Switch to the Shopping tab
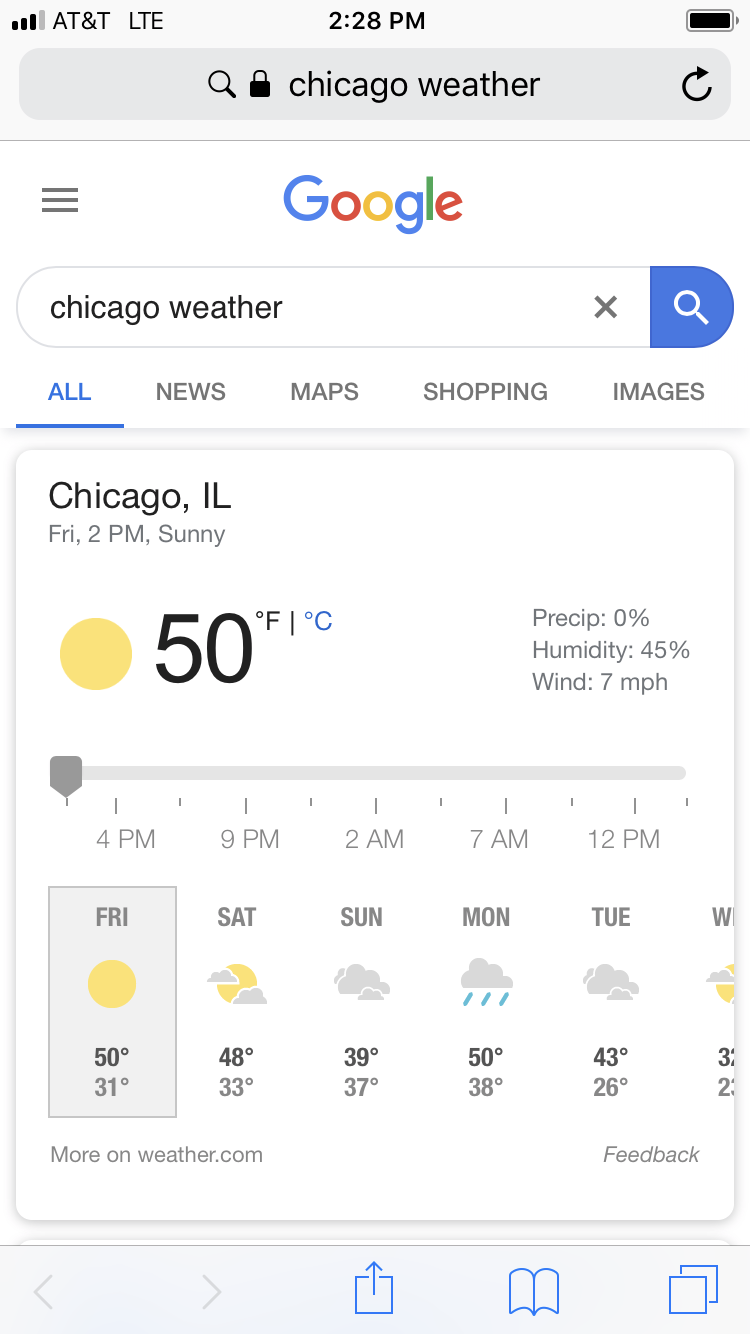Image resolution: width=750 pixels, height=1334 pixels. pyautogui.click(x=485, y=392)
